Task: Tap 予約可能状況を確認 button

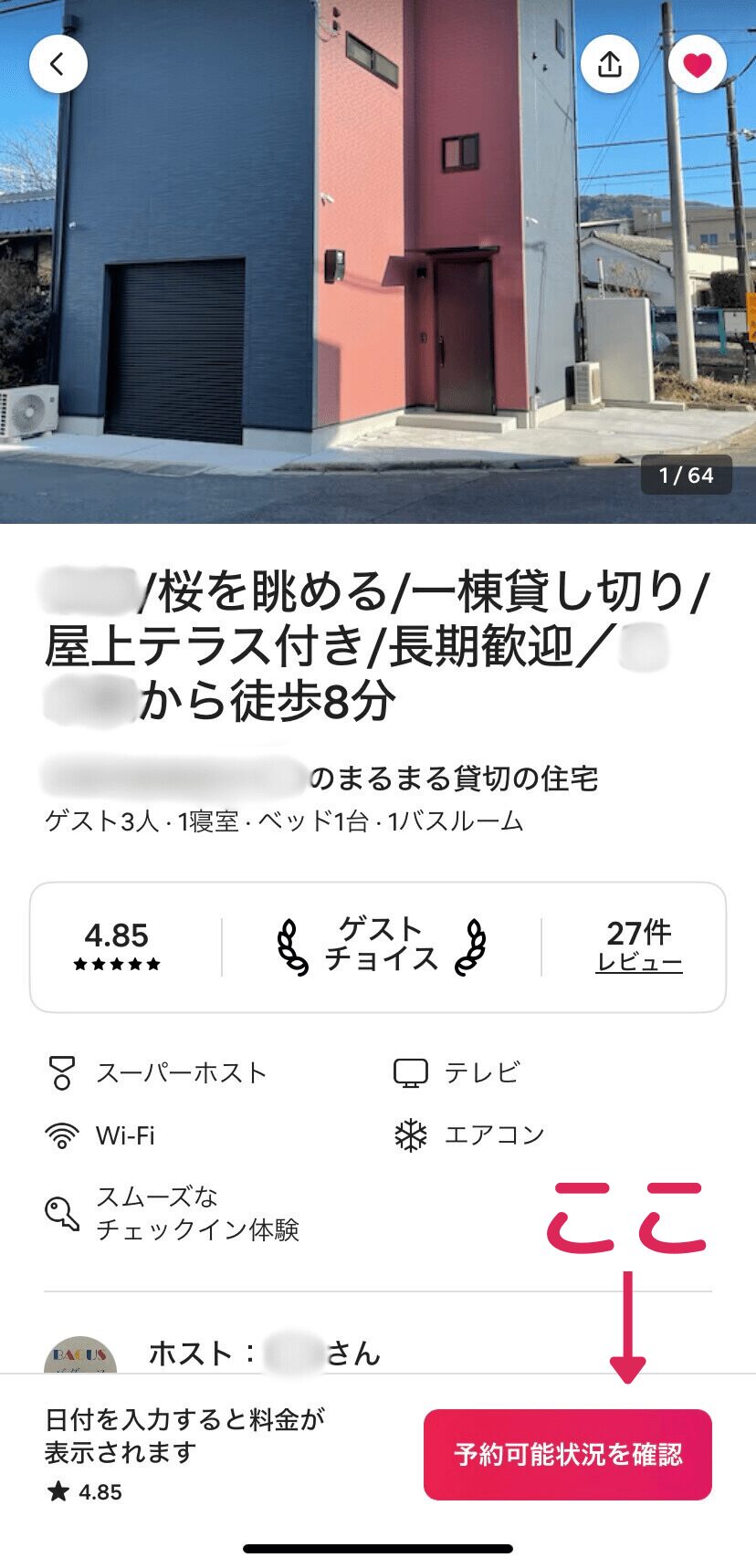Action: click(567, 1454)
